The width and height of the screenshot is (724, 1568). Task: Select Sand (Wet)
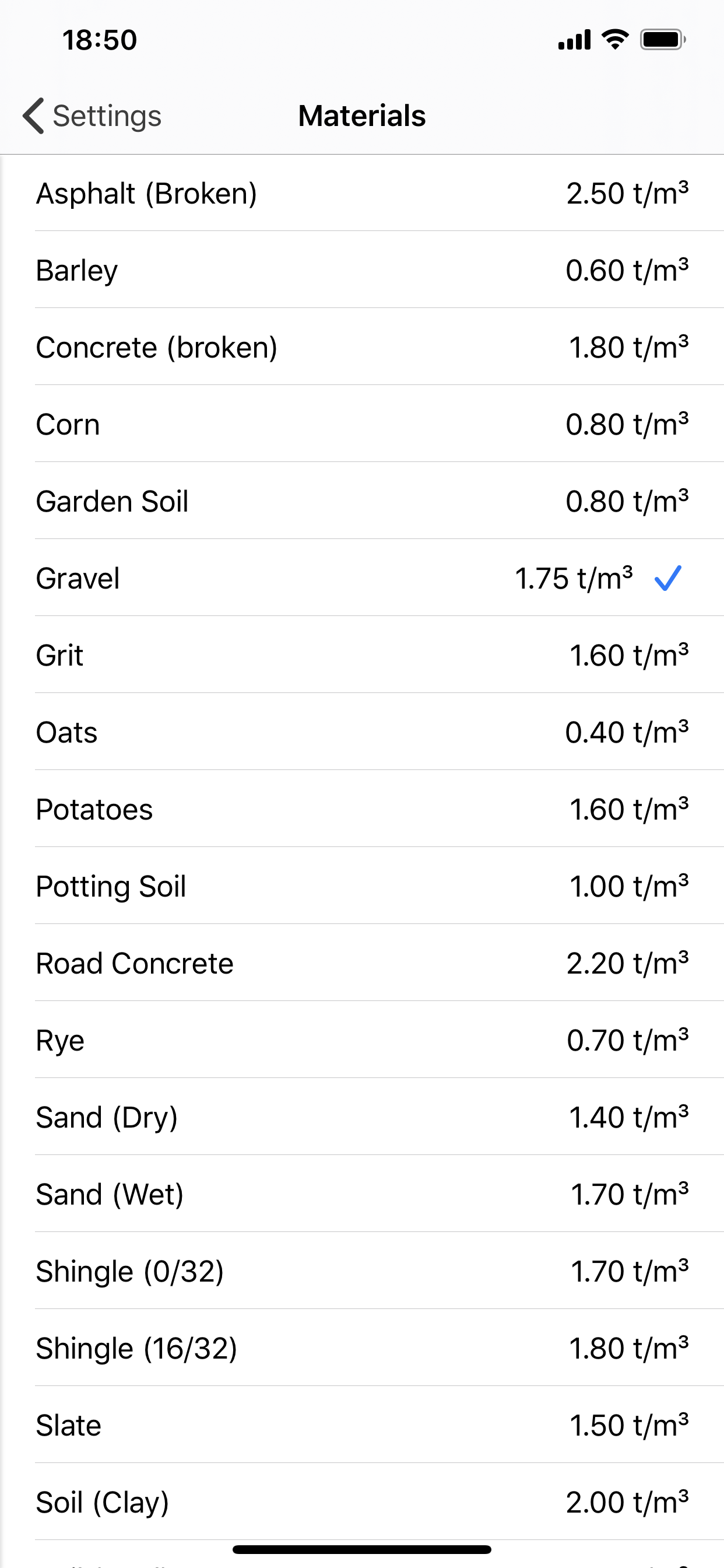coord(362,1193)
